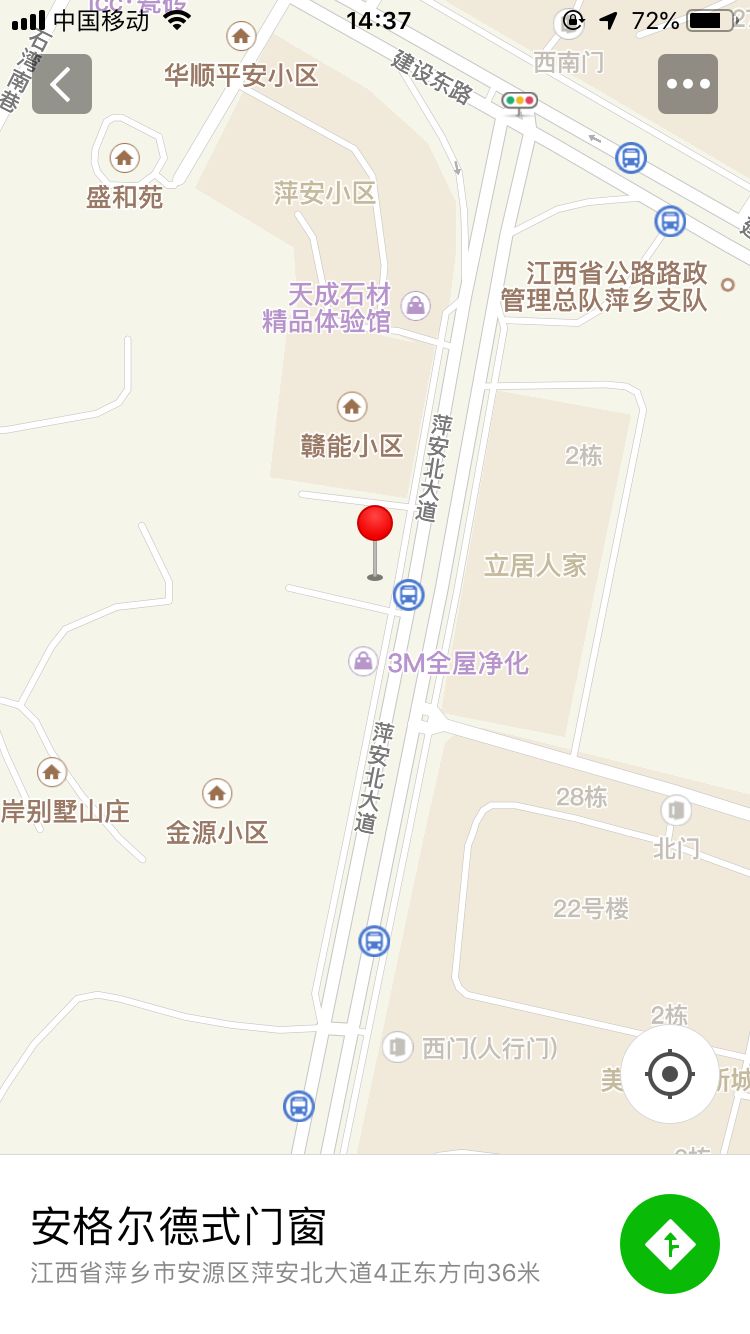Start navigation with the green route button

click(x=670, y=1244)
